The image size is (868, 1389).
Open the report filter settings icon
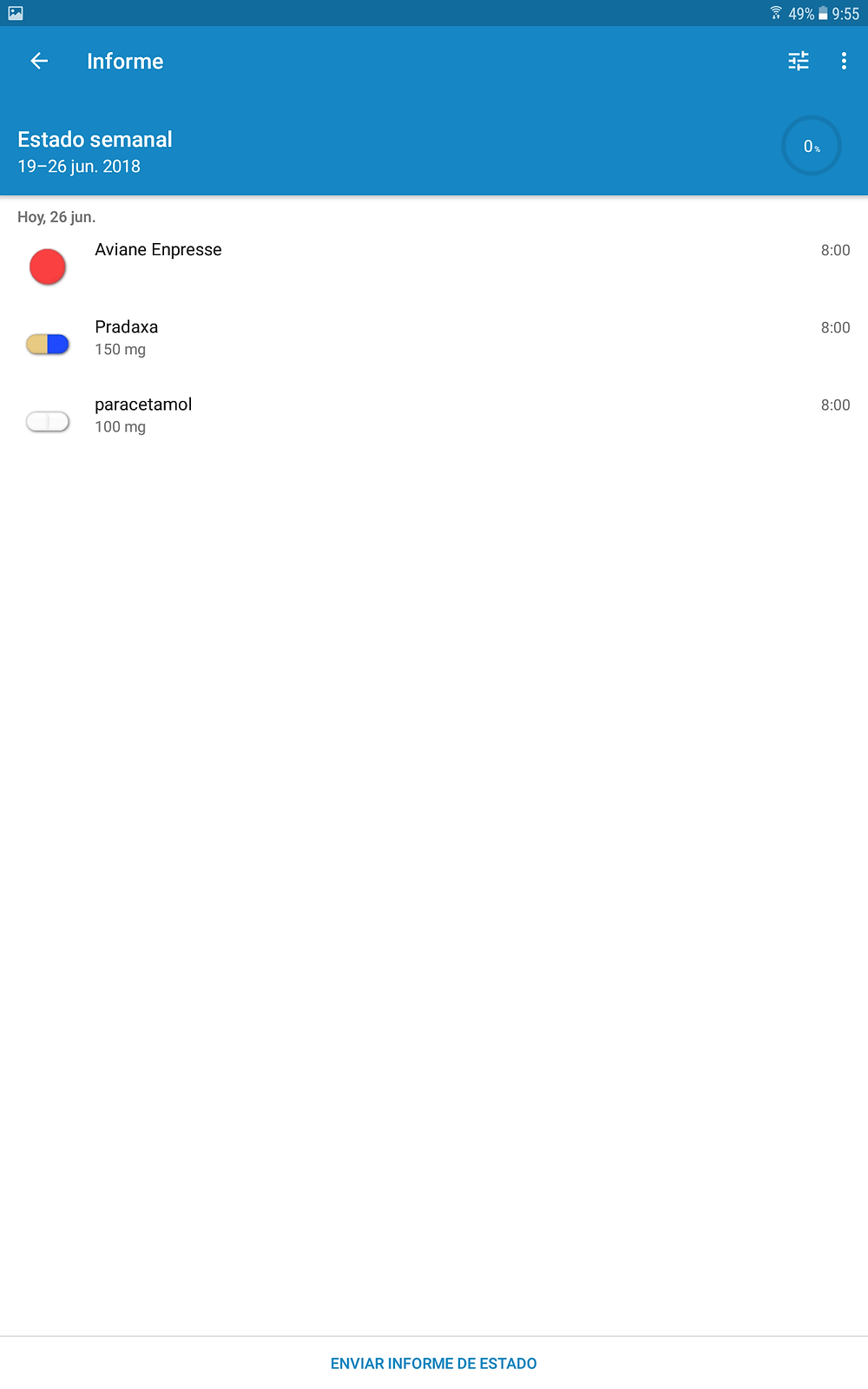[799, 61]
